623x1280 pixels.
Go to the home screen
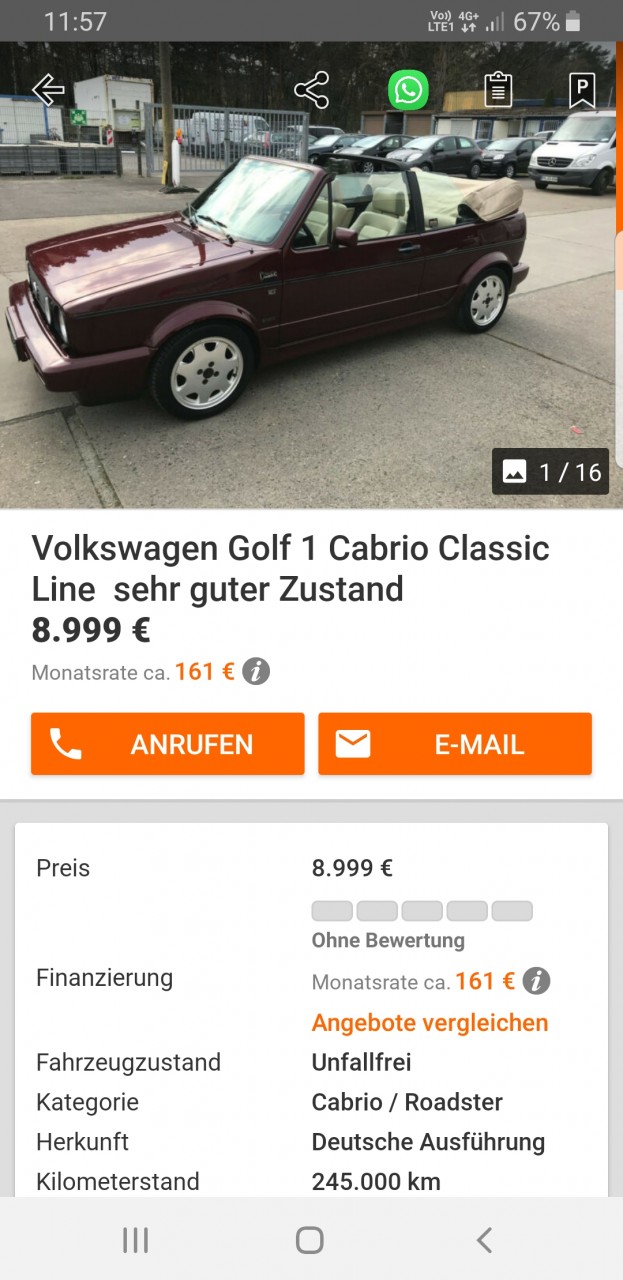pyautogui.click(x=310, y=1240)
